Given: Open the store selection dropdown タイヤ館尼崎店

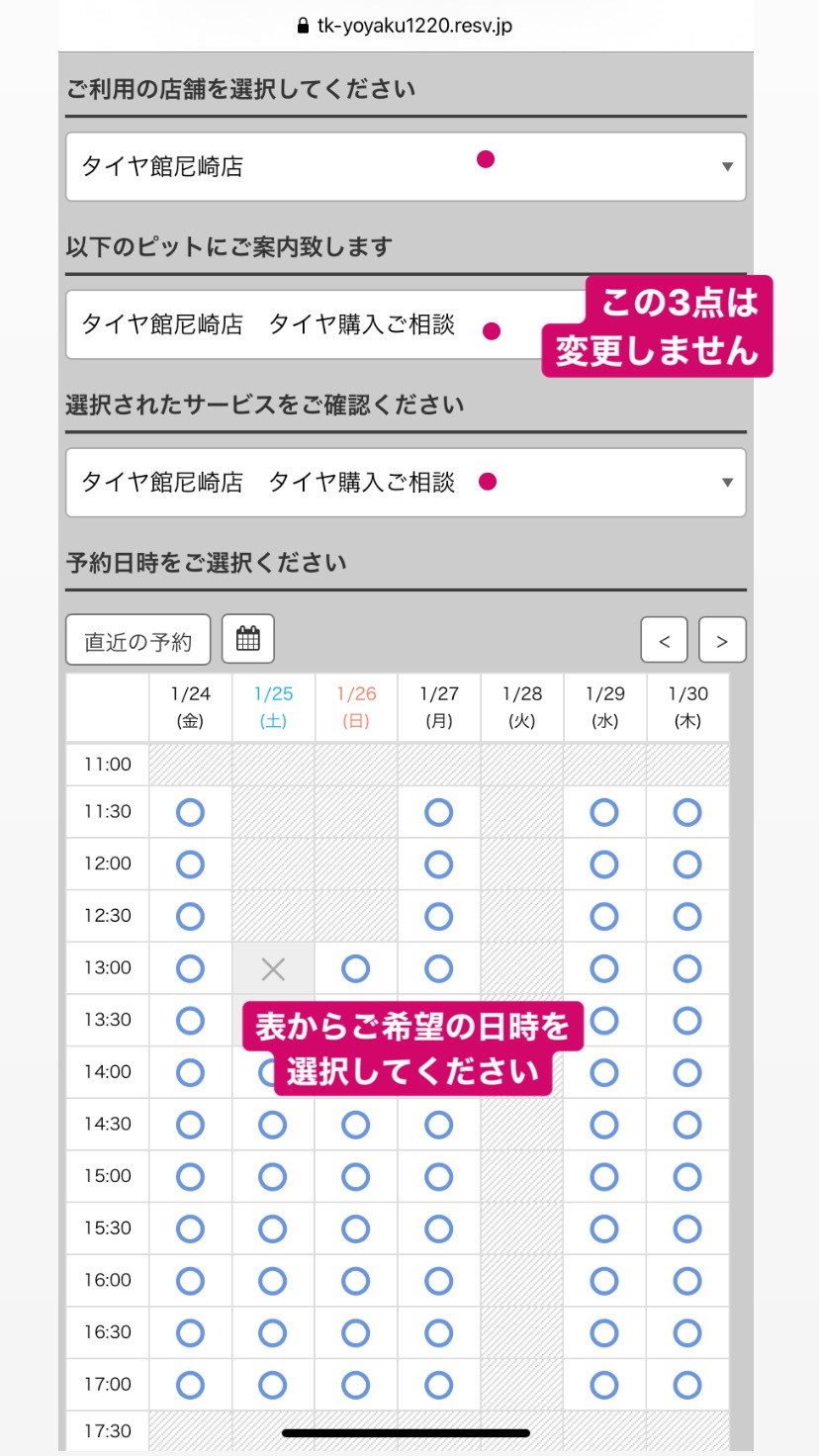Looking at the screenshot, I should click(406, 166).
